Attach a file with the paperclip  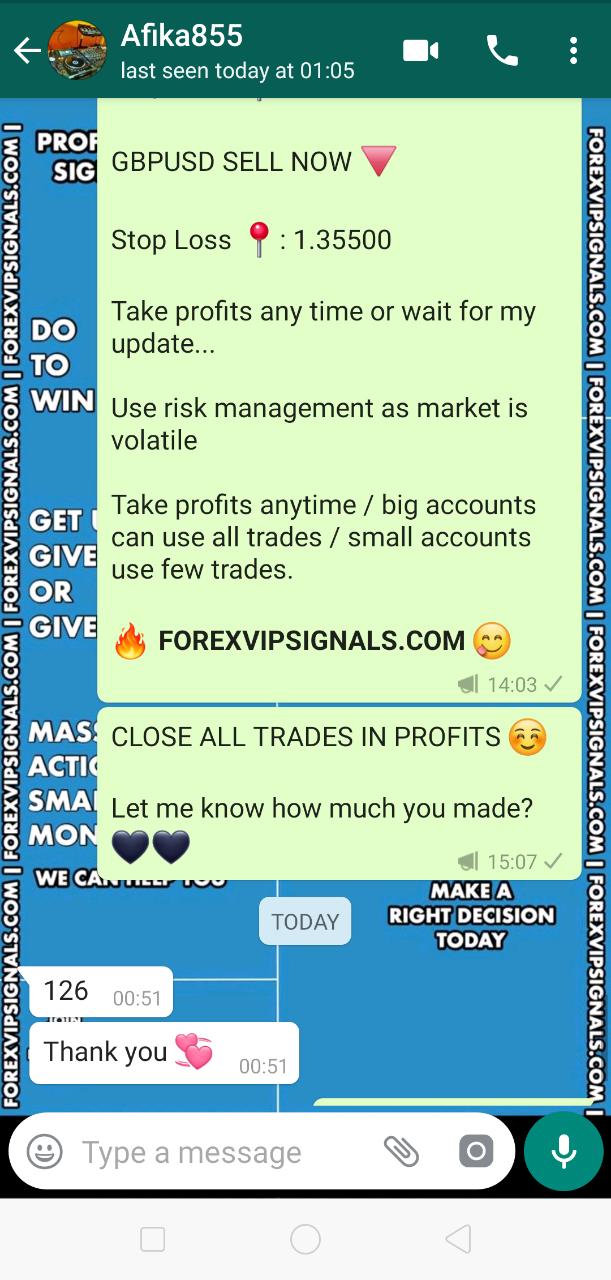(401, 1152)
